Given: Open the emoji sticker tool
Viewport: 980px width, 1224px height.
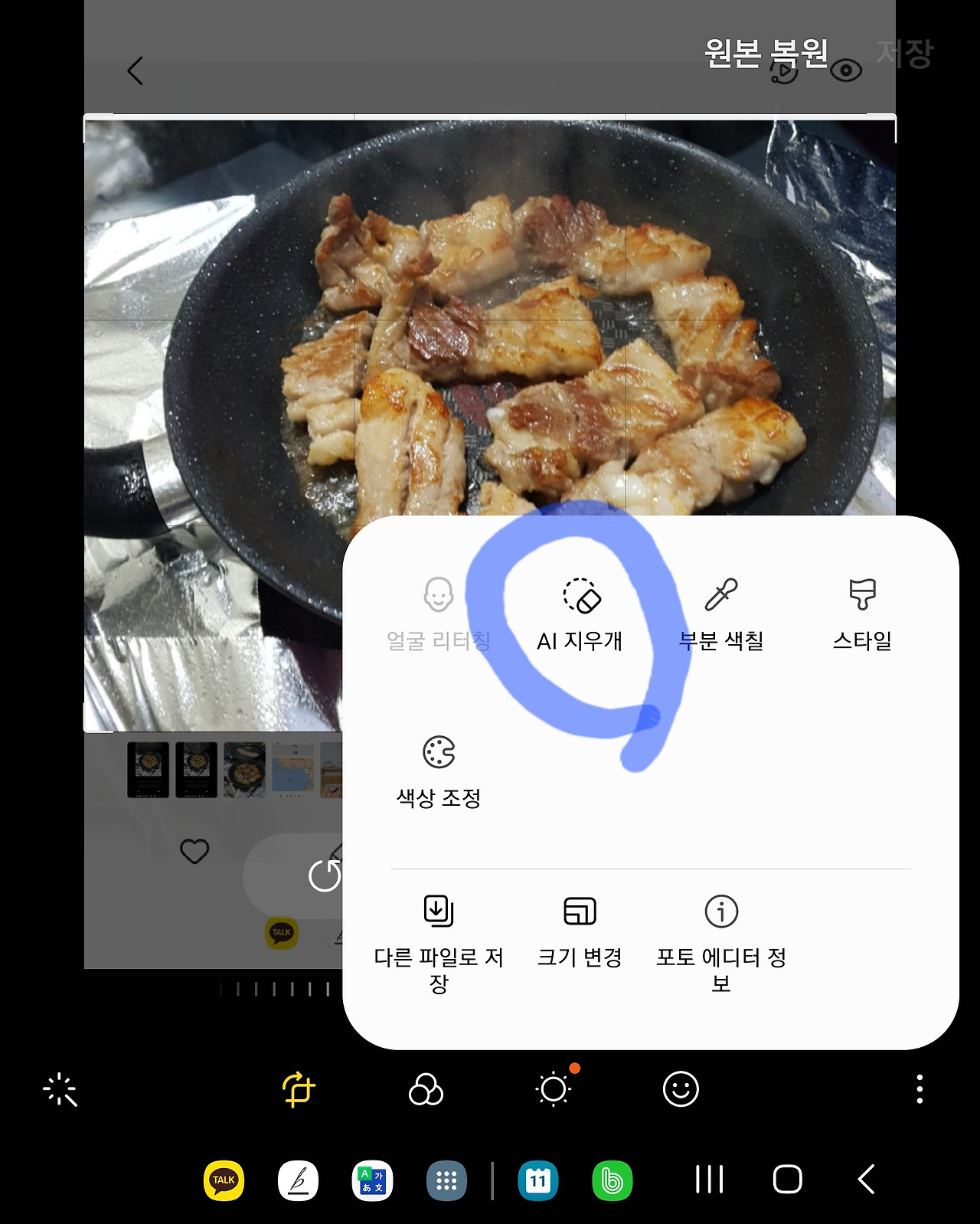Looking at the screenshot, I should (x=681, y=1091).
